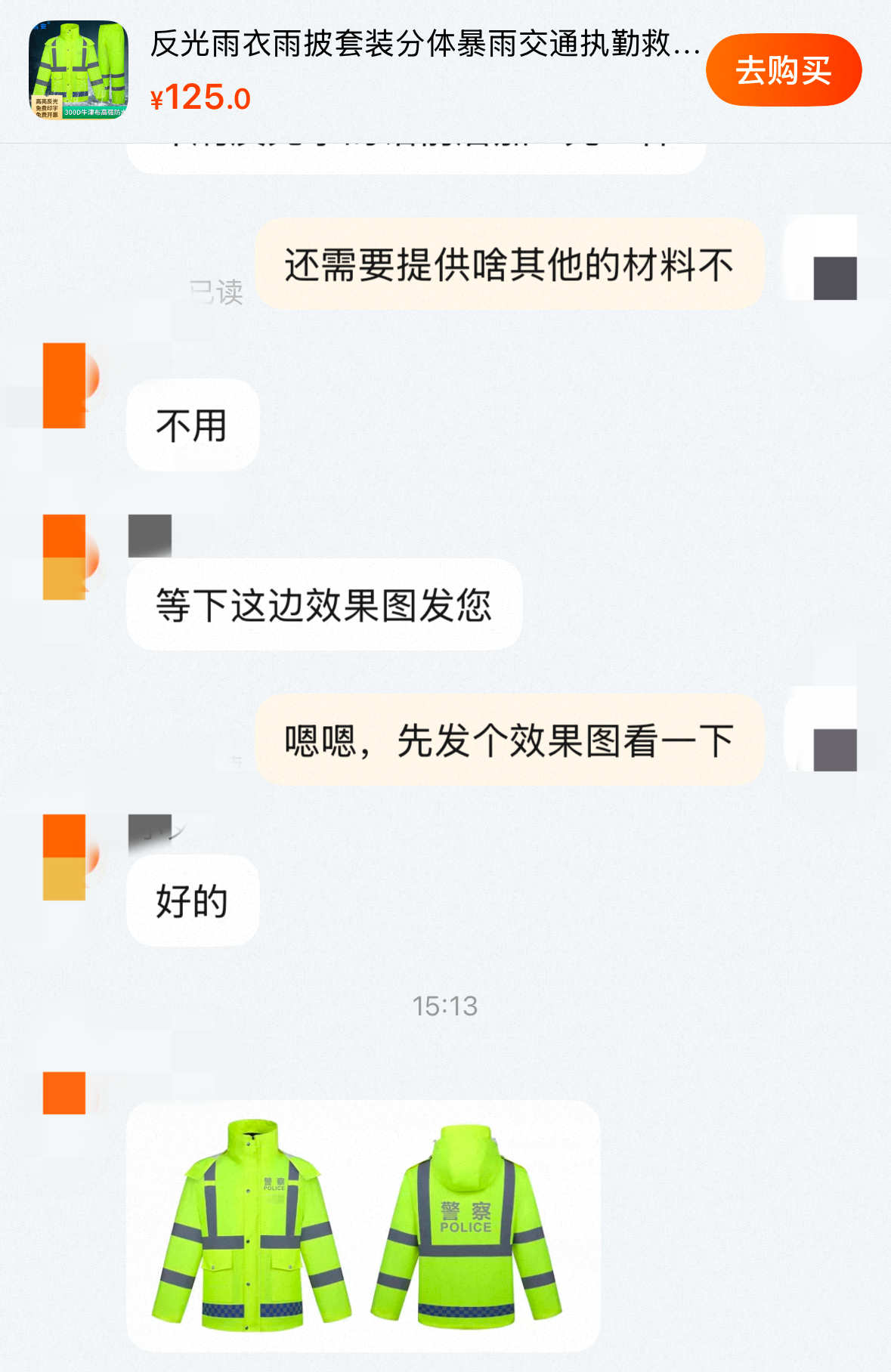Open seller avatar beside 不用 message

click(x=66, y=385)
